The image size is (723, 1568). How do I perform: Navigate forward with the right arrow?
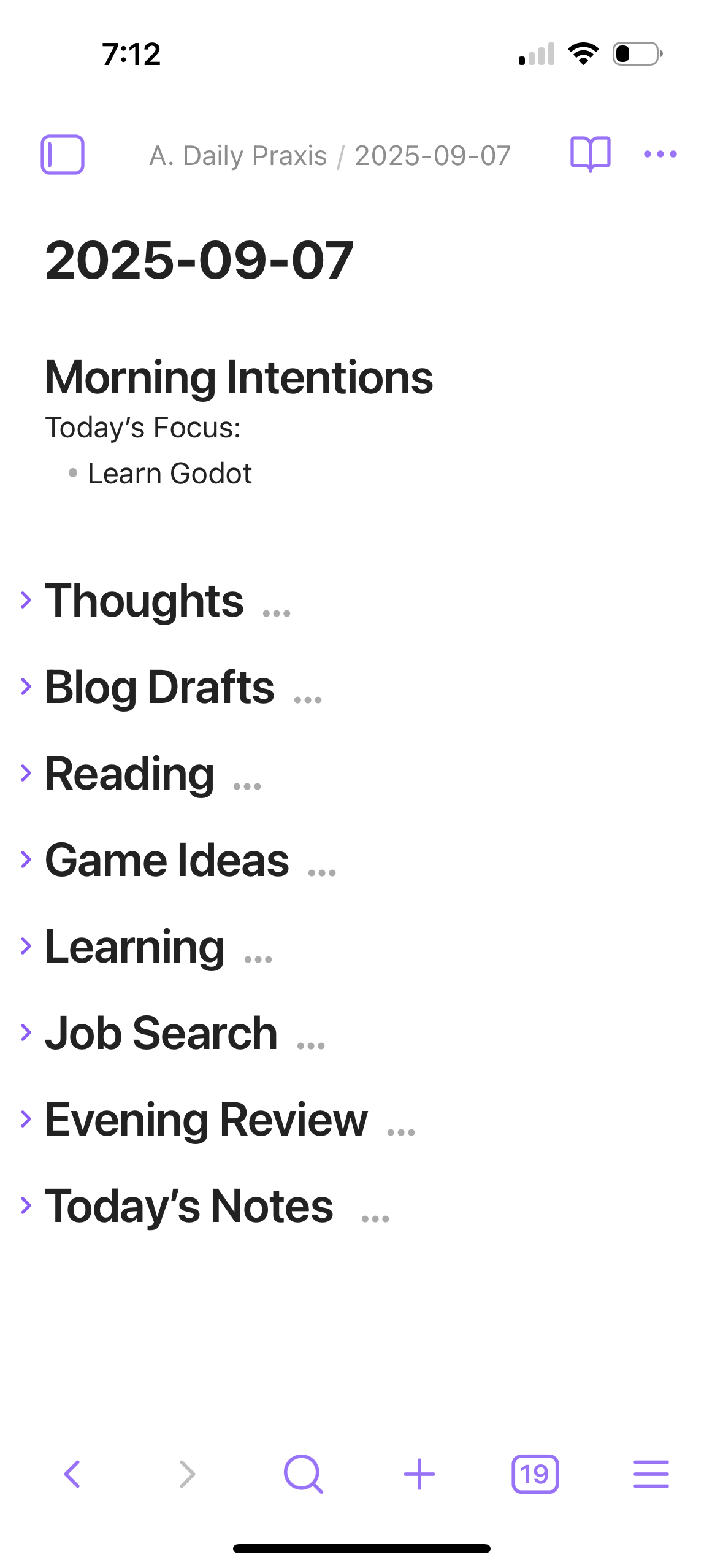tap(188, 1474)
